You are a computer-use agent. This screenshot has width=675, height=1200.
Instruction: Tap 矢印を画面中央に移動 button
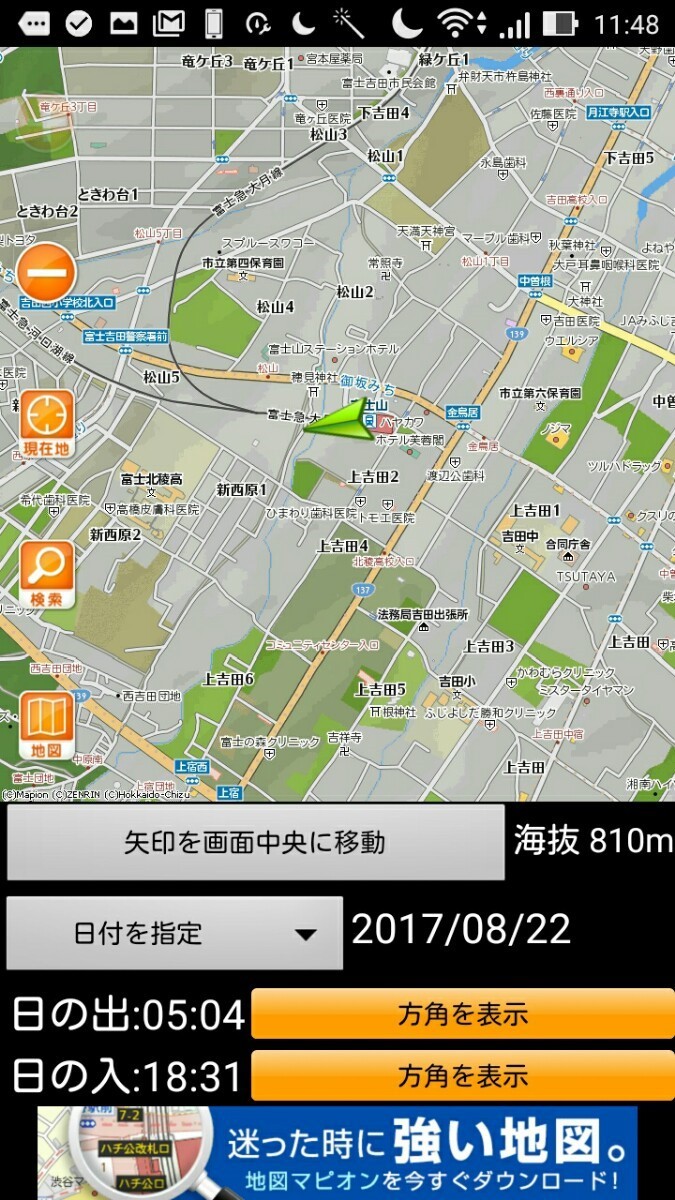tap(255, 842)
